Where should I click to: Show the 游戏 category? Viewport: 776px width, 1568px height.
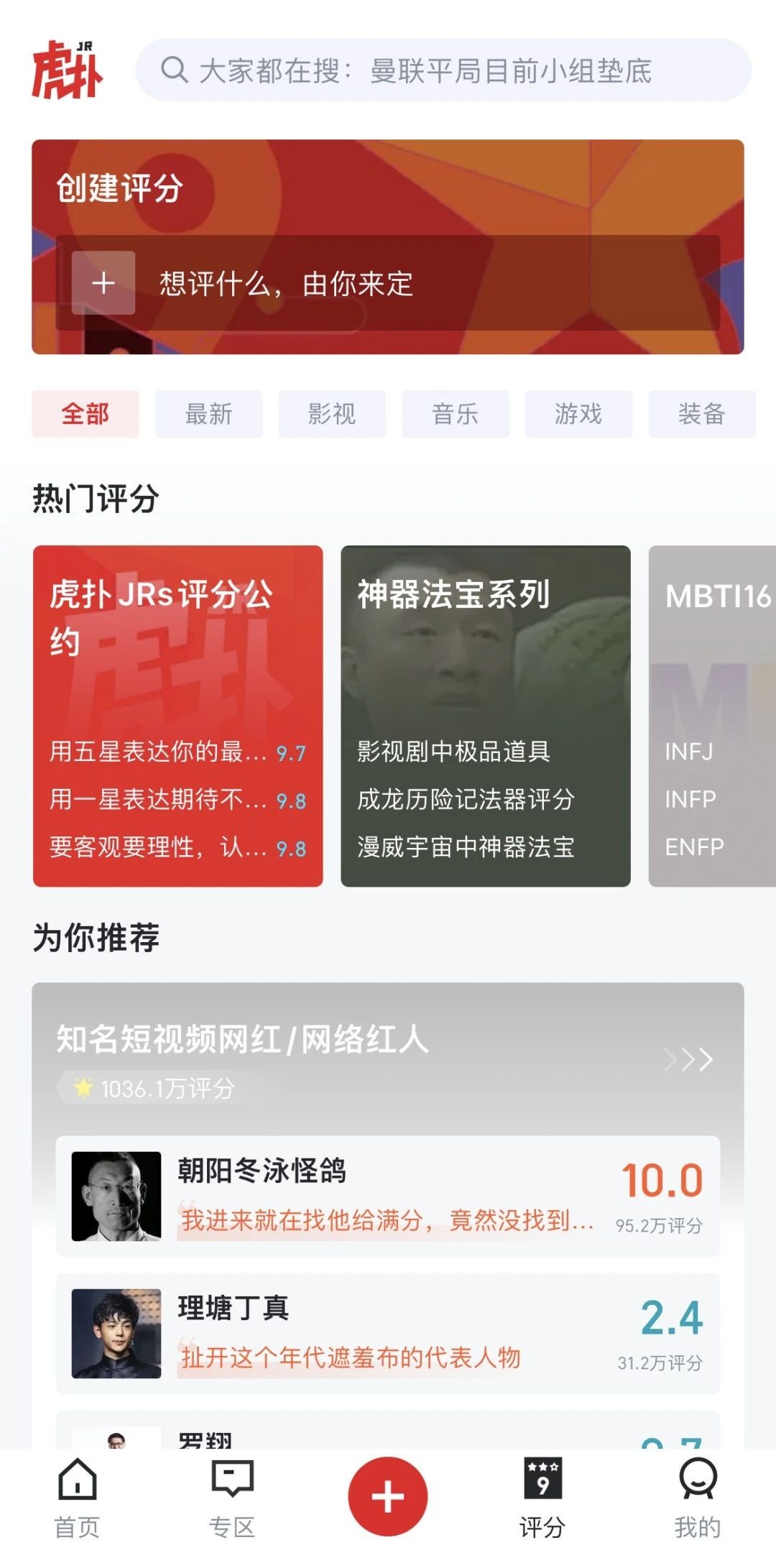pyautogui.click(x=578, y=414)
